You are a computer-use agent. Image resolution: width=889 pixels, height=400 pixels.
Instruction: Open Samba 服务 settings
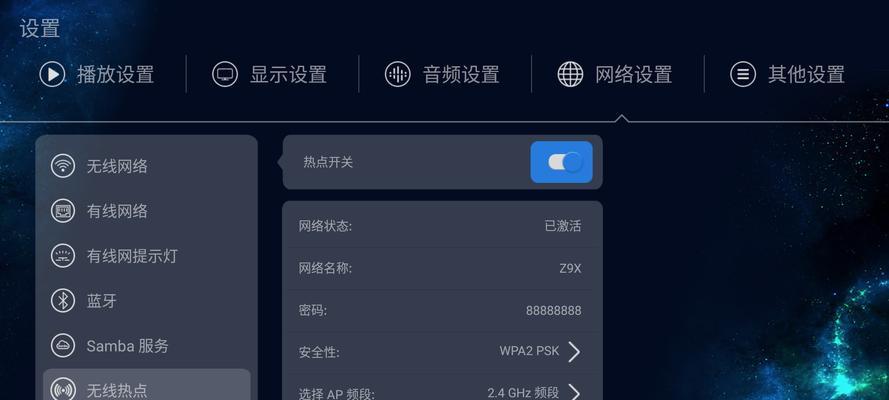point(146,346)
